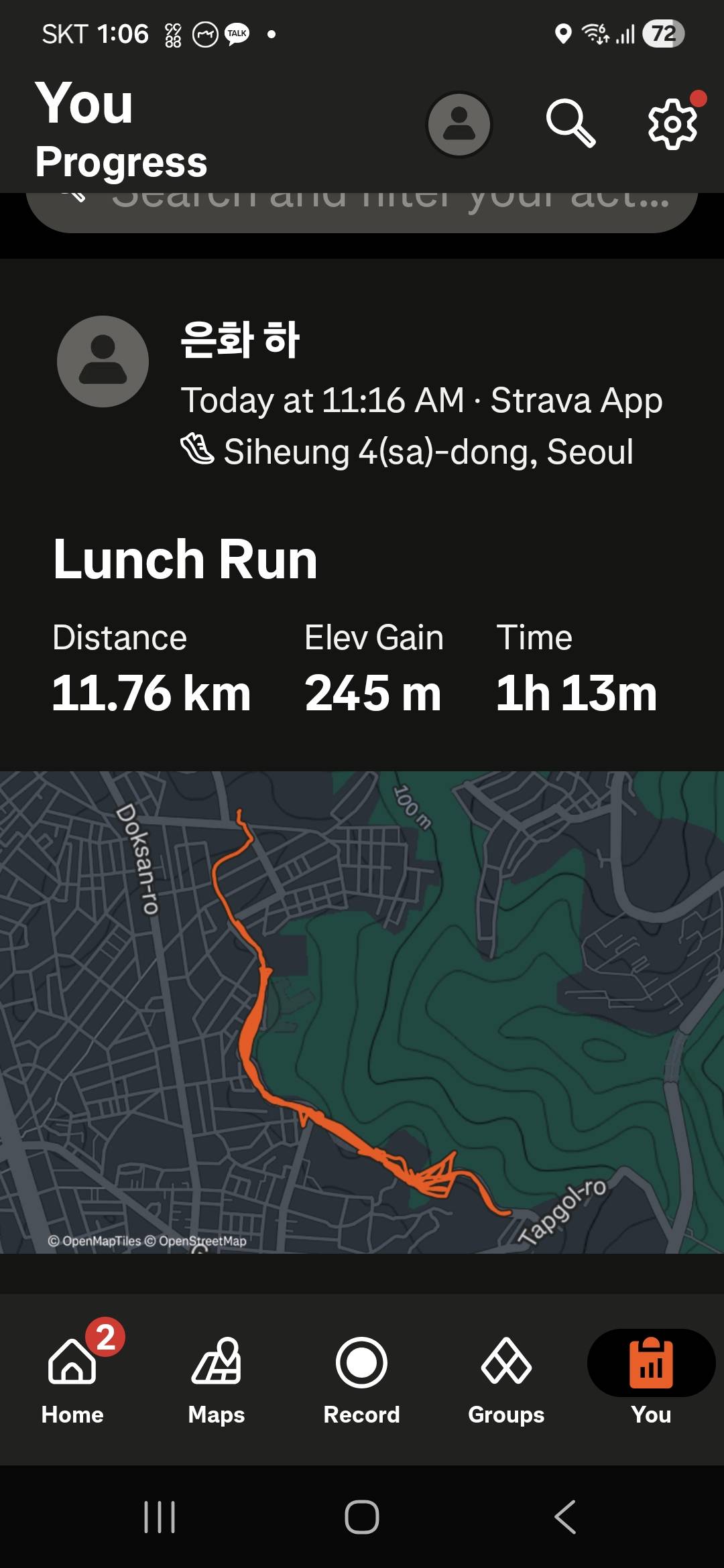Screen dimensions: 724x1568
Task: Tap the Elev Gain stat value
Action: point(373,694)
